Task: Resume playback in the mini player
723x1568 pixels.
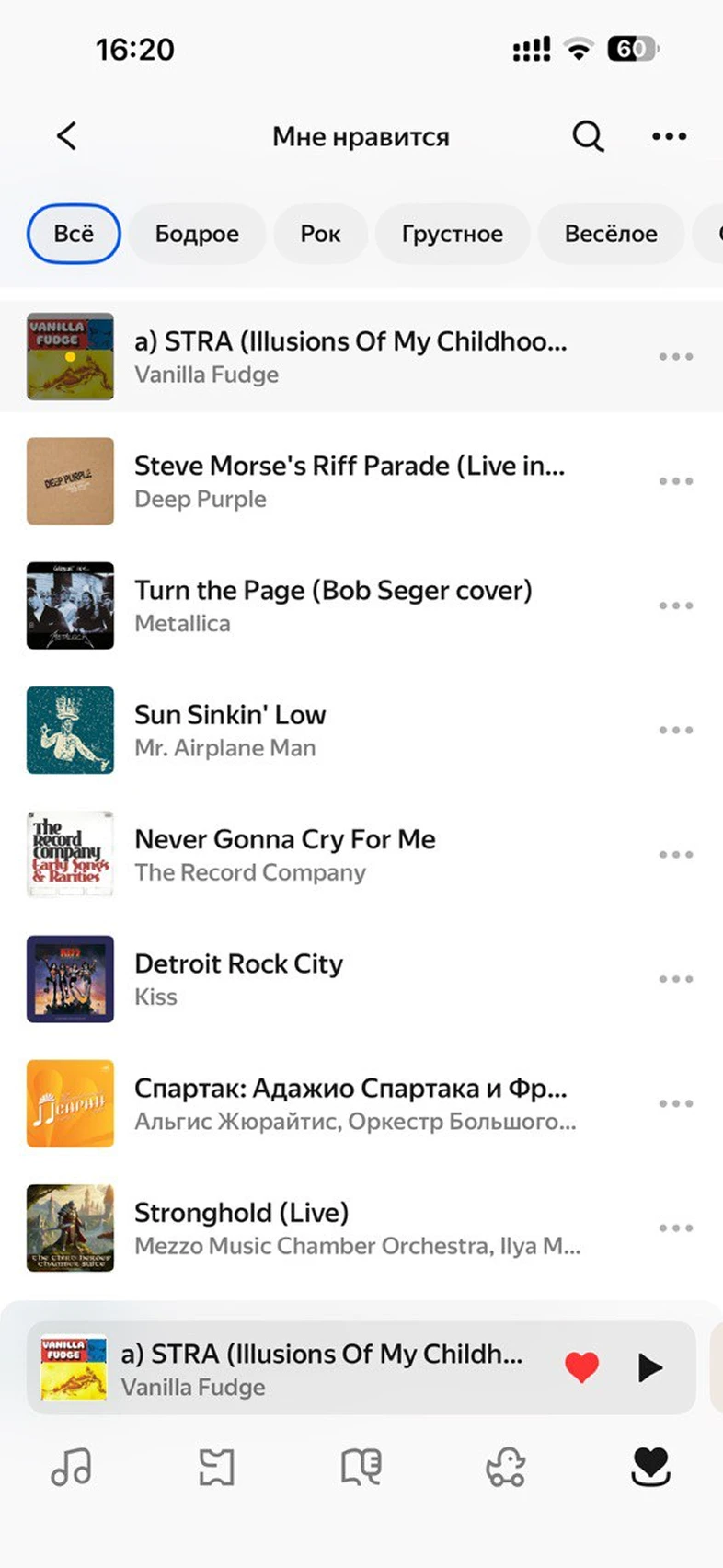Action: pyautogui.click(x=650, y=1367)
